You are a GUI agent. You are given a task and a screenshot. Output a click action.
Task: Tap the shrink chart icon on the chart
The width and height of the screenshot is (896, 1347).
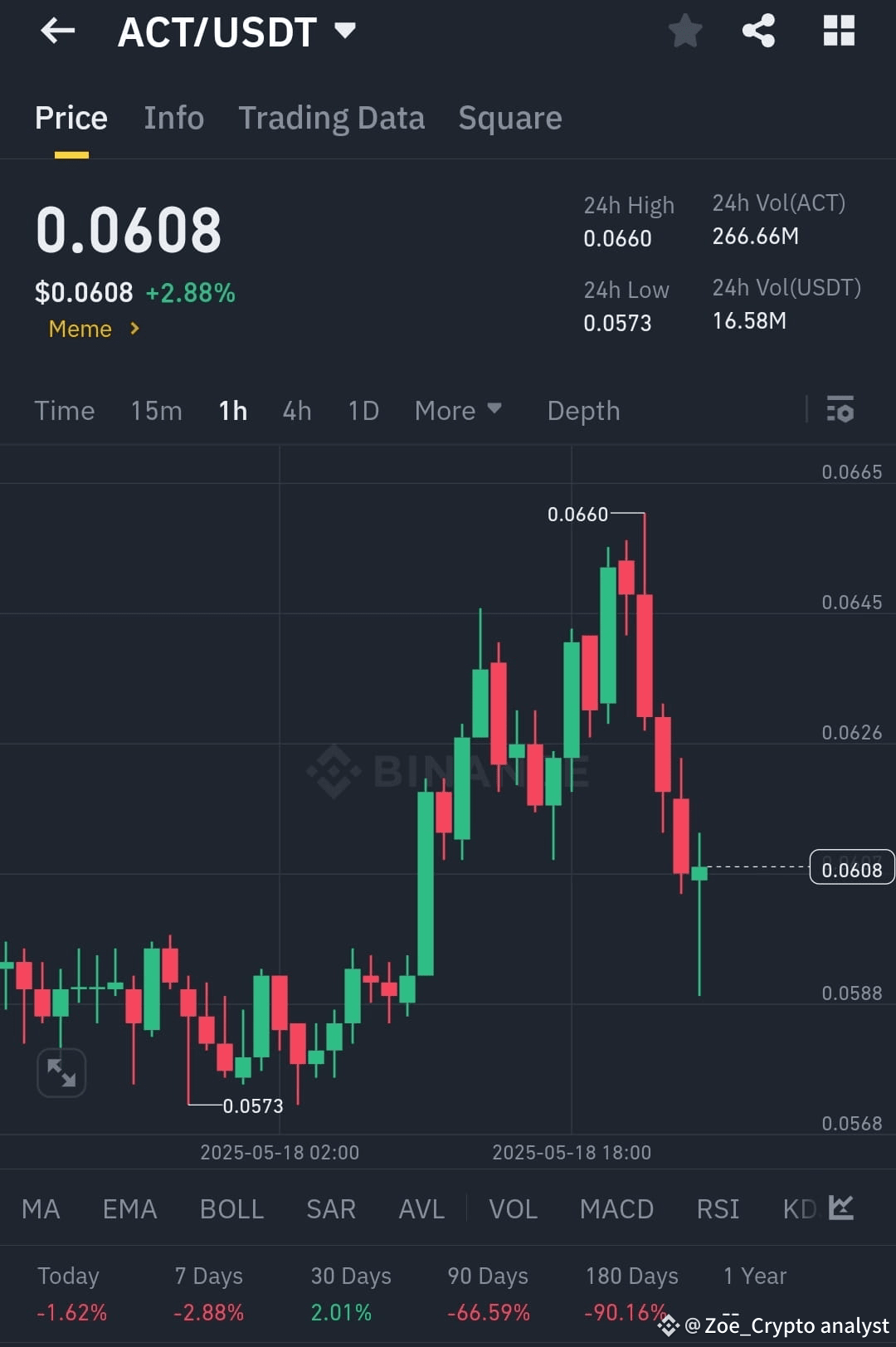point(61,1072)
